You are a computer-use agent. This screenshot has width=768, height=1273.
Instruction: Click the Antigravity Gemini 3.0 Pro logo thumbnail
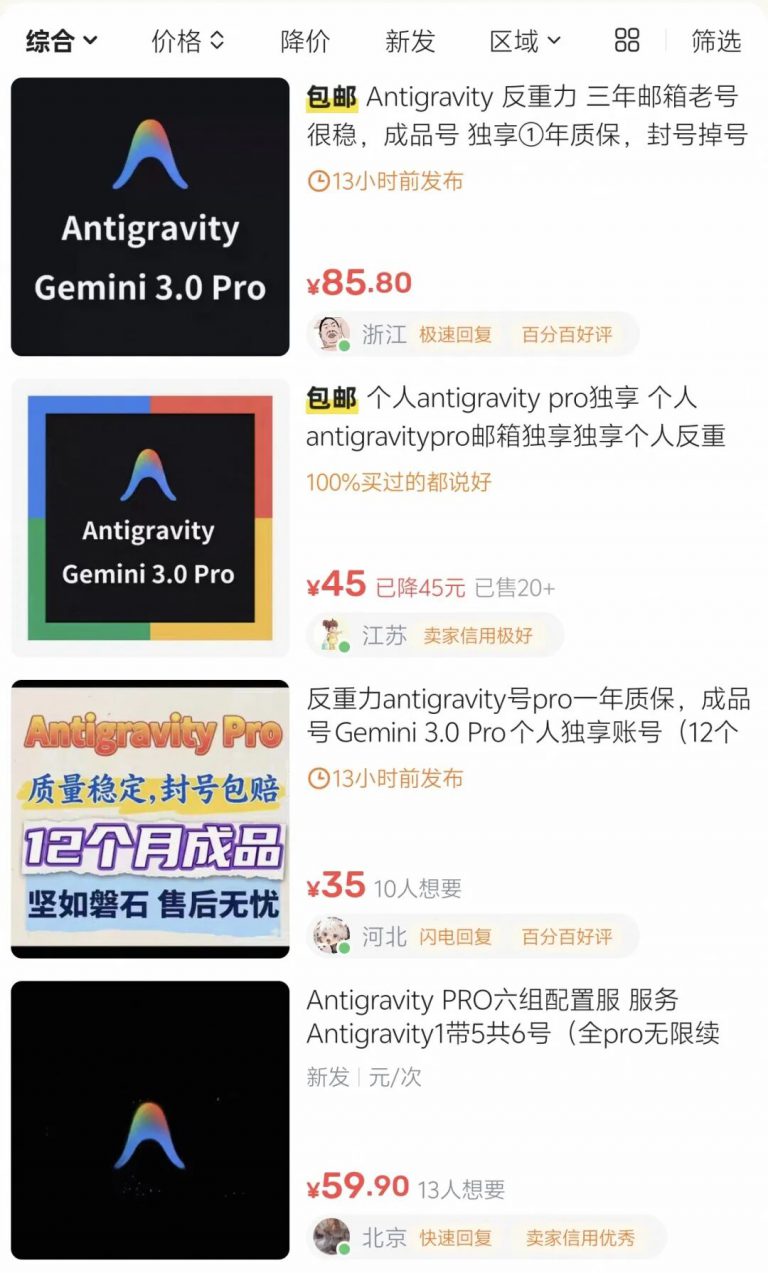149,216
